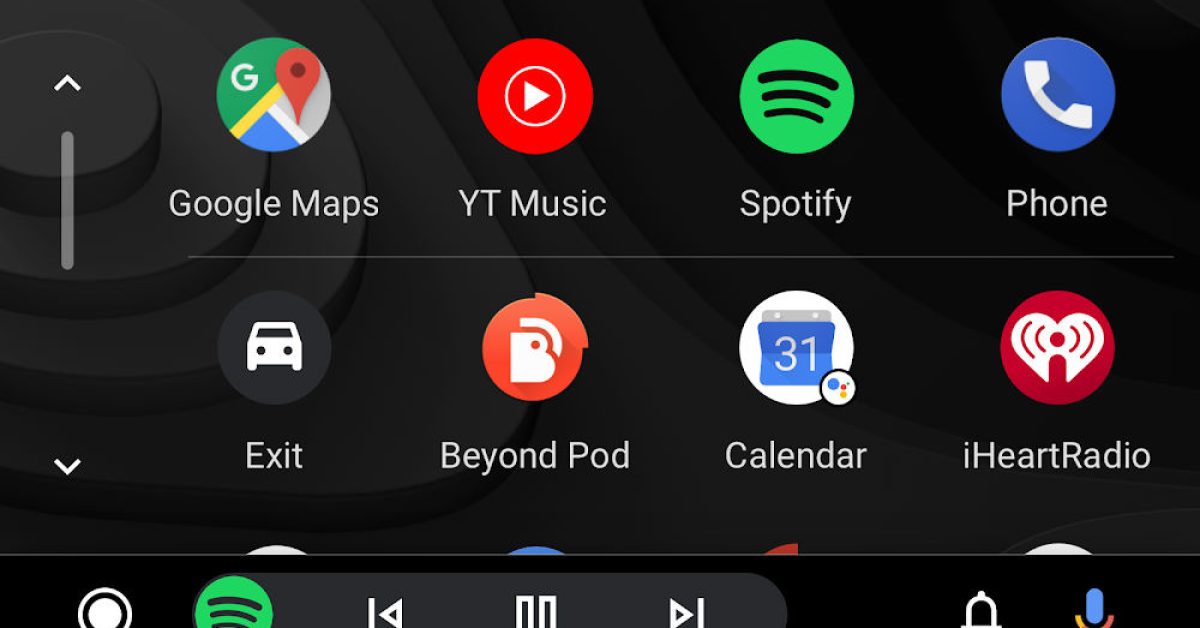Pause the current playback
Screen dimensions: 1200x628
[535, 610]
